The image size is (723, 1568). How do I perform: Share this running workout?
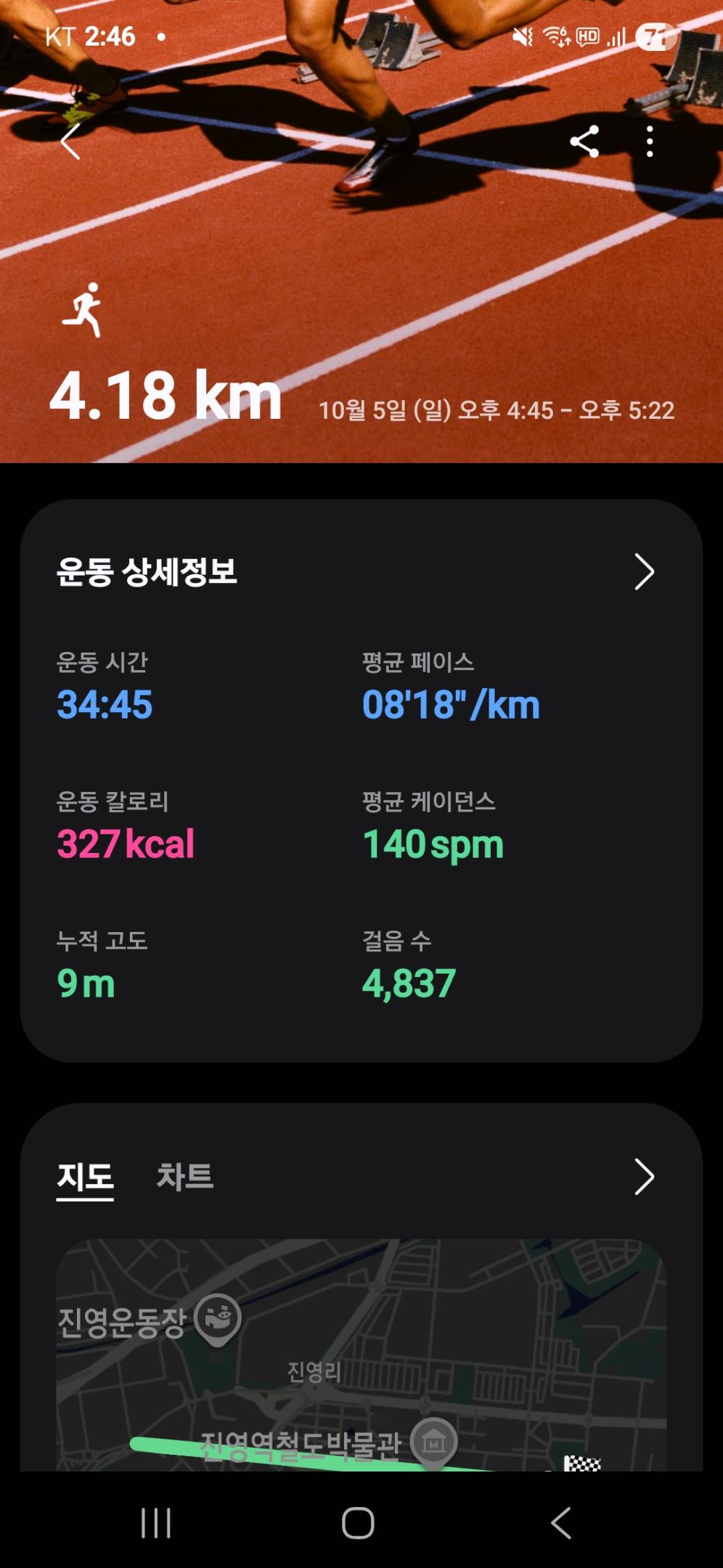[x=584, y=142]
